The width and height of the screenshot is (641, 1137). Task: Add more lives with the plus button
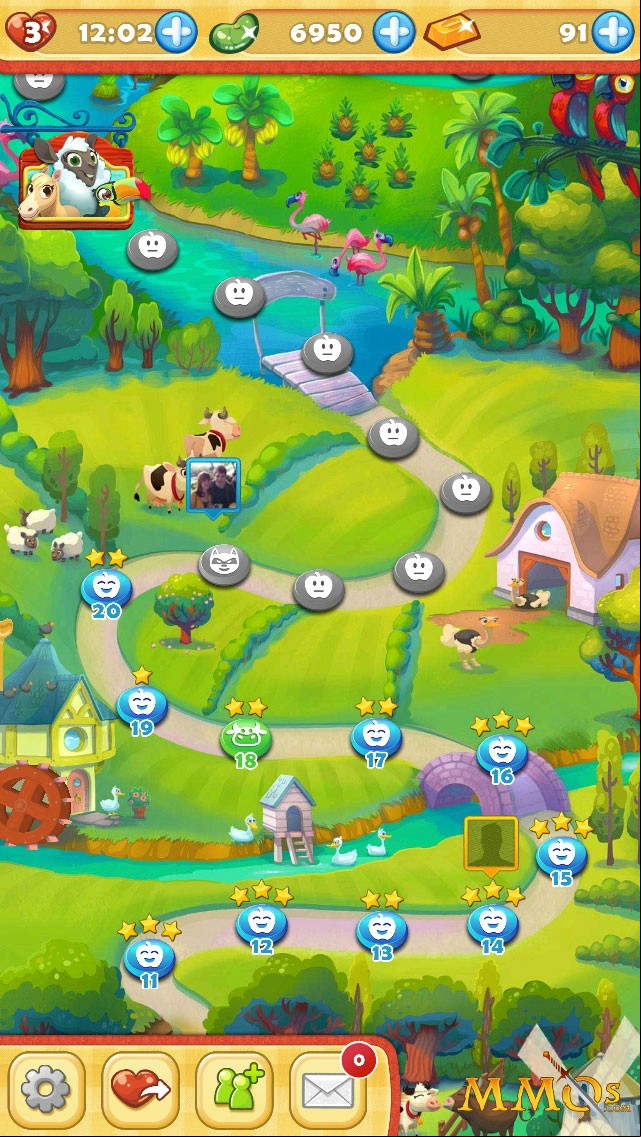tap(176, 33)
